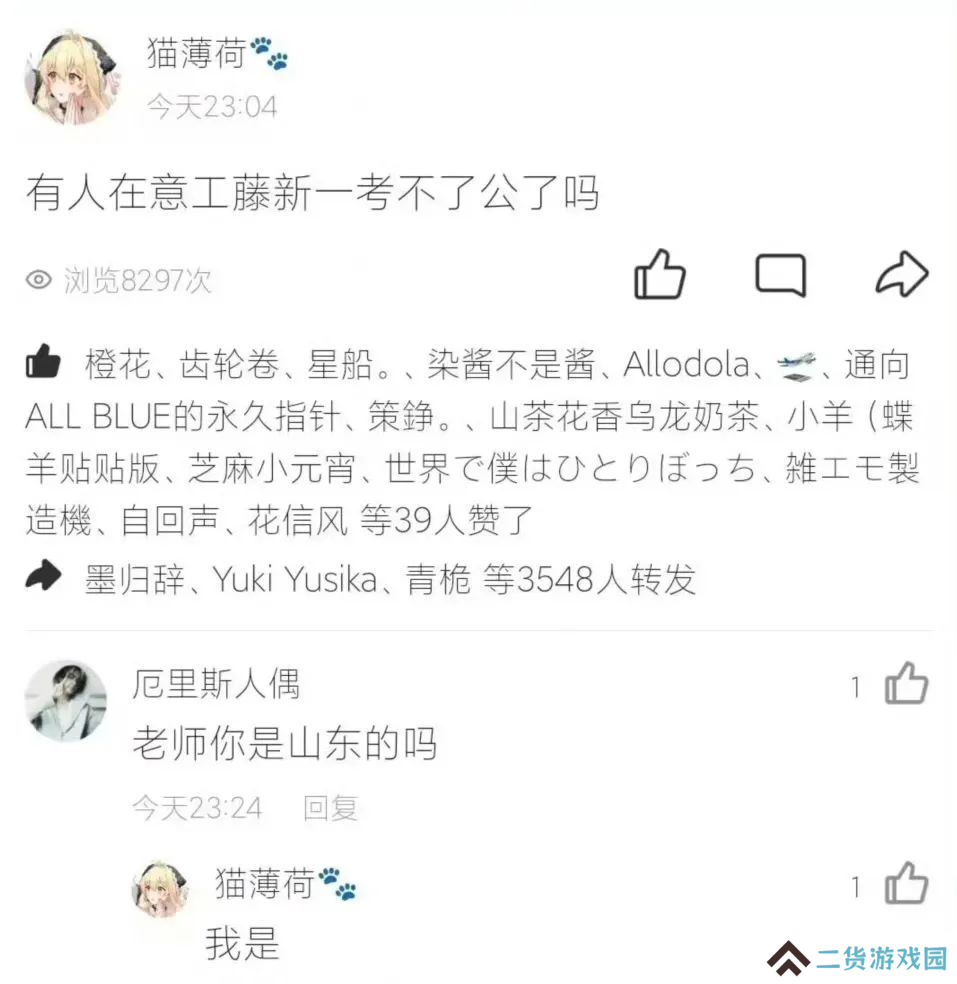Viewport: 957px width, 984px height.
Task: Share the post with the forward arrow
Action: pos(901,273)
